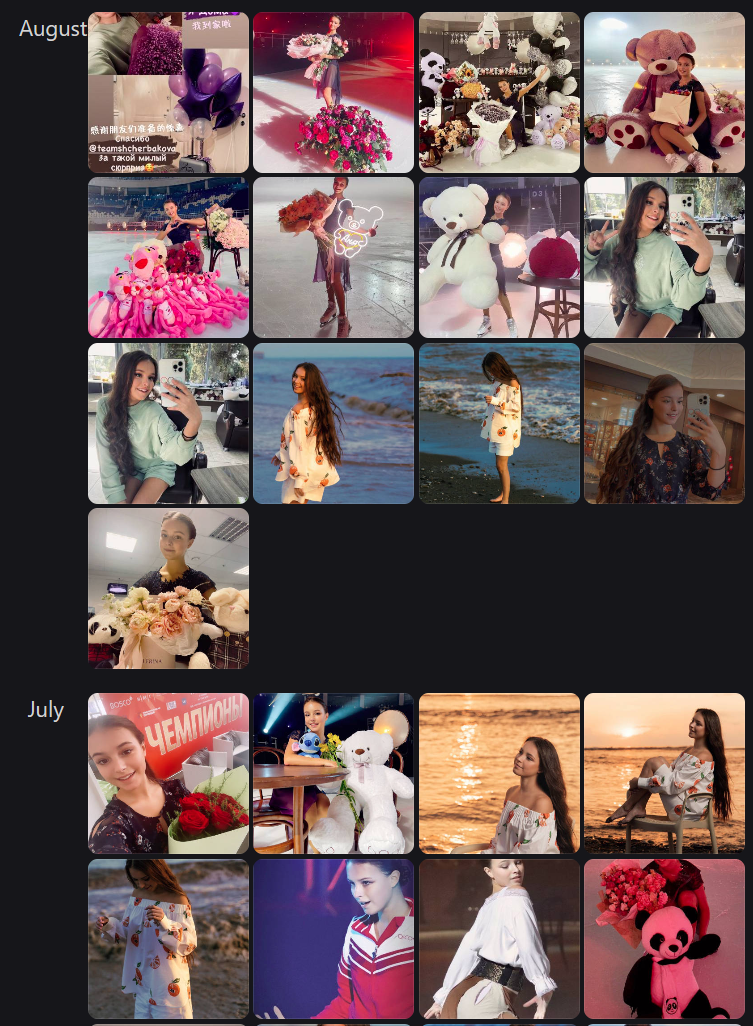View the August beach photo looking down at waves
This screenshot has width=753, height=1026.
499,423
